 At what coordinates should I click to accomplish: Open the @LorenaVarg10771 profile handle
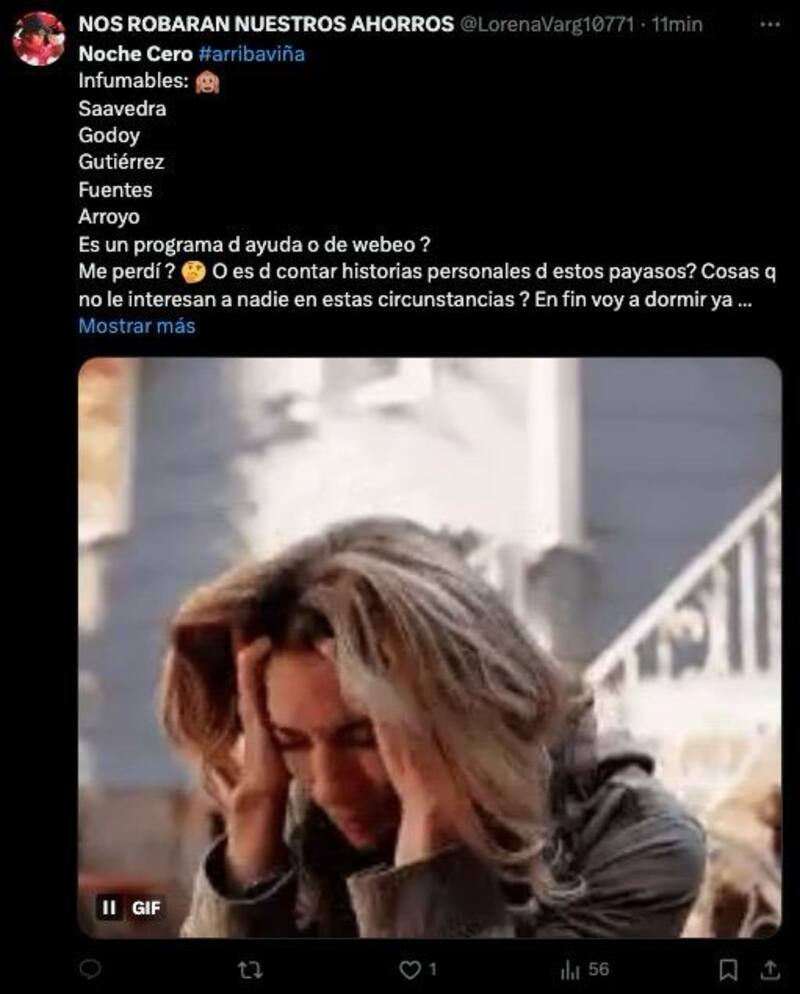pyautogui.click(x=547, y=25)
